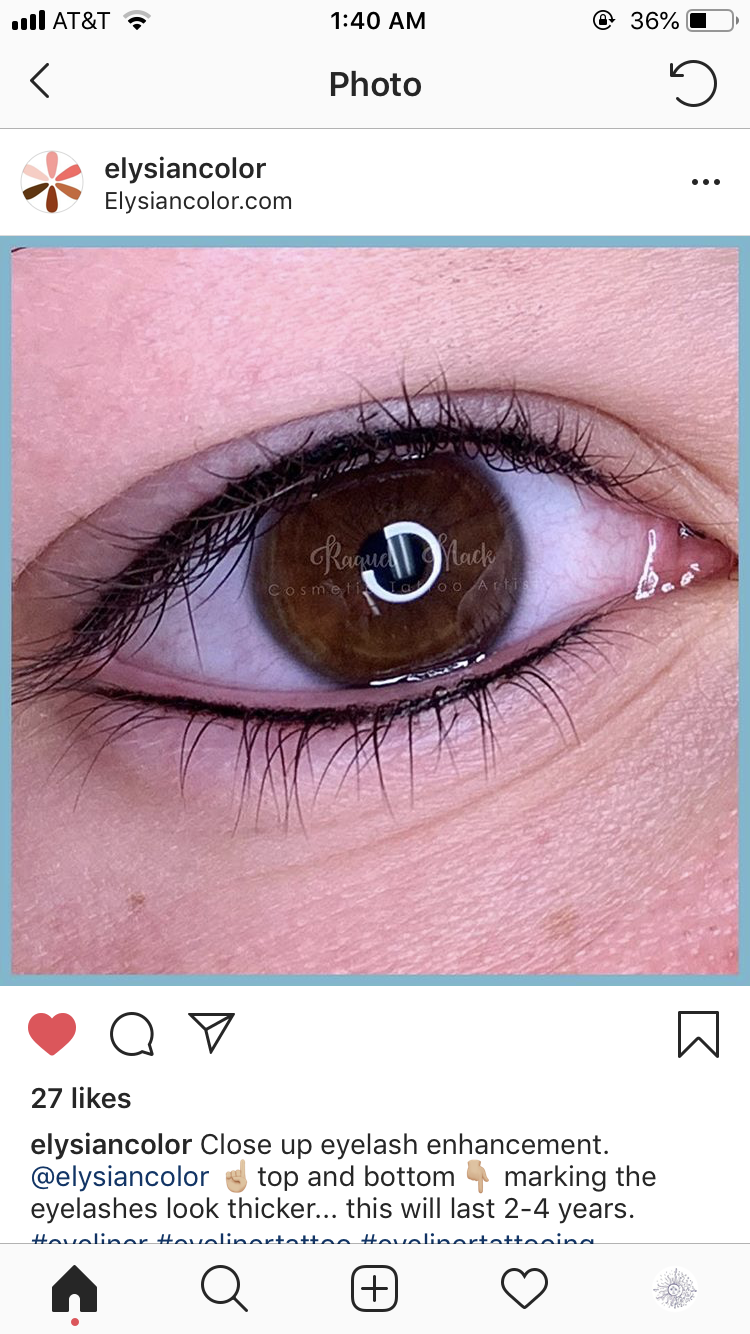Open the Activity heart tab
The width and height of the screenshot is (750, 1334).
pos(525,1289)
